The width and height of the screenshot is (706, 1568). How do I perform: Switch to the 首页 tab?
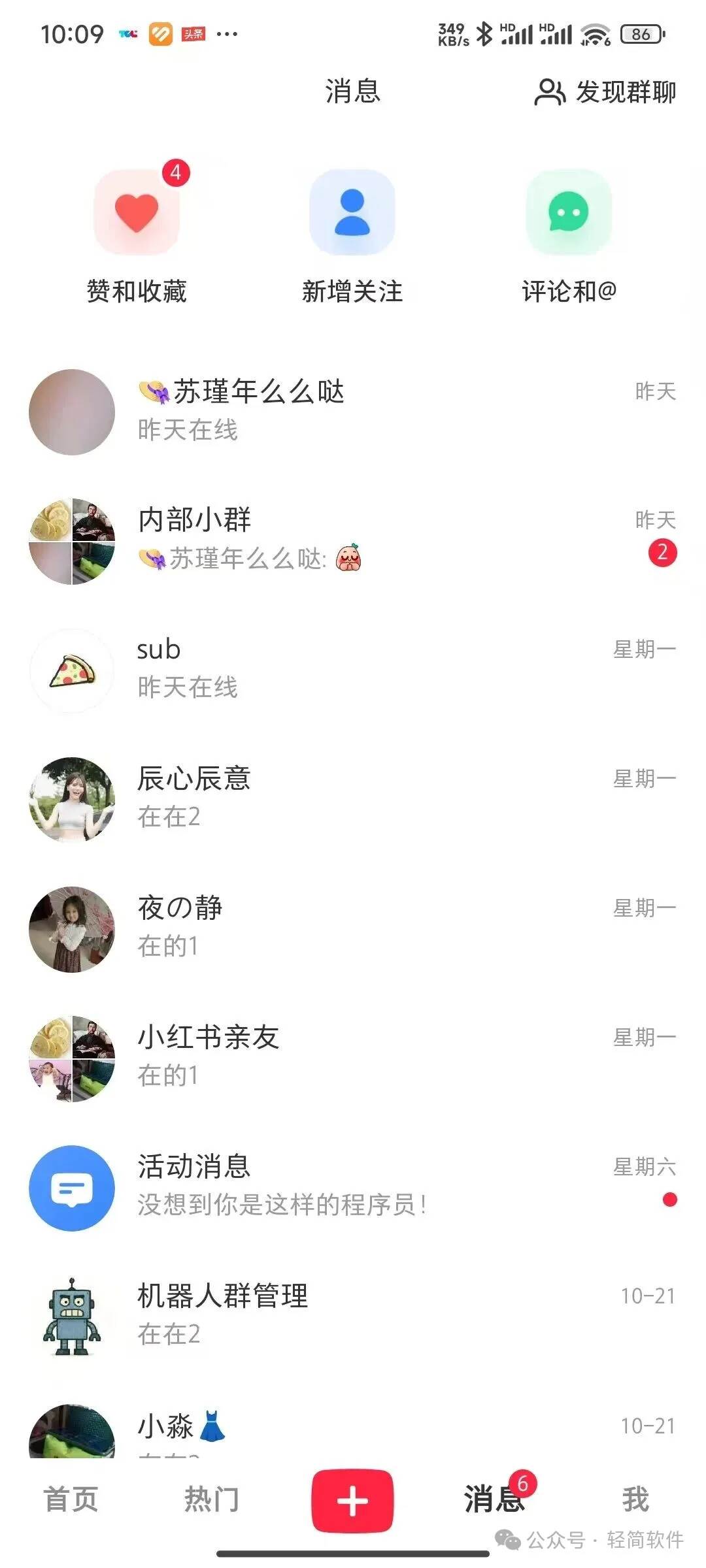pyautogui.click(x=71, y=1499)
